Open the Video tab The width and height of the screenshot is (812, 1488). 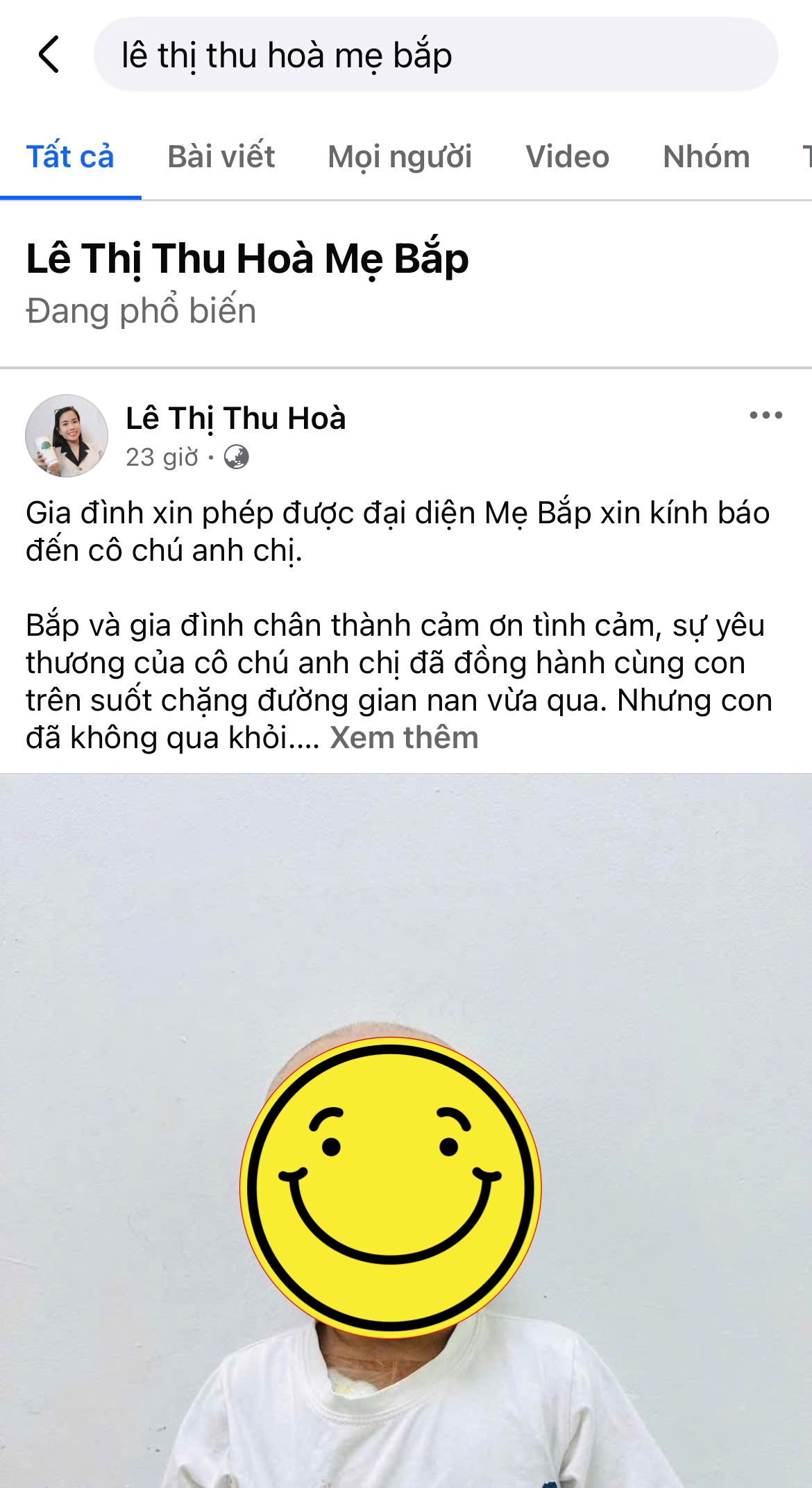(567, 157)
